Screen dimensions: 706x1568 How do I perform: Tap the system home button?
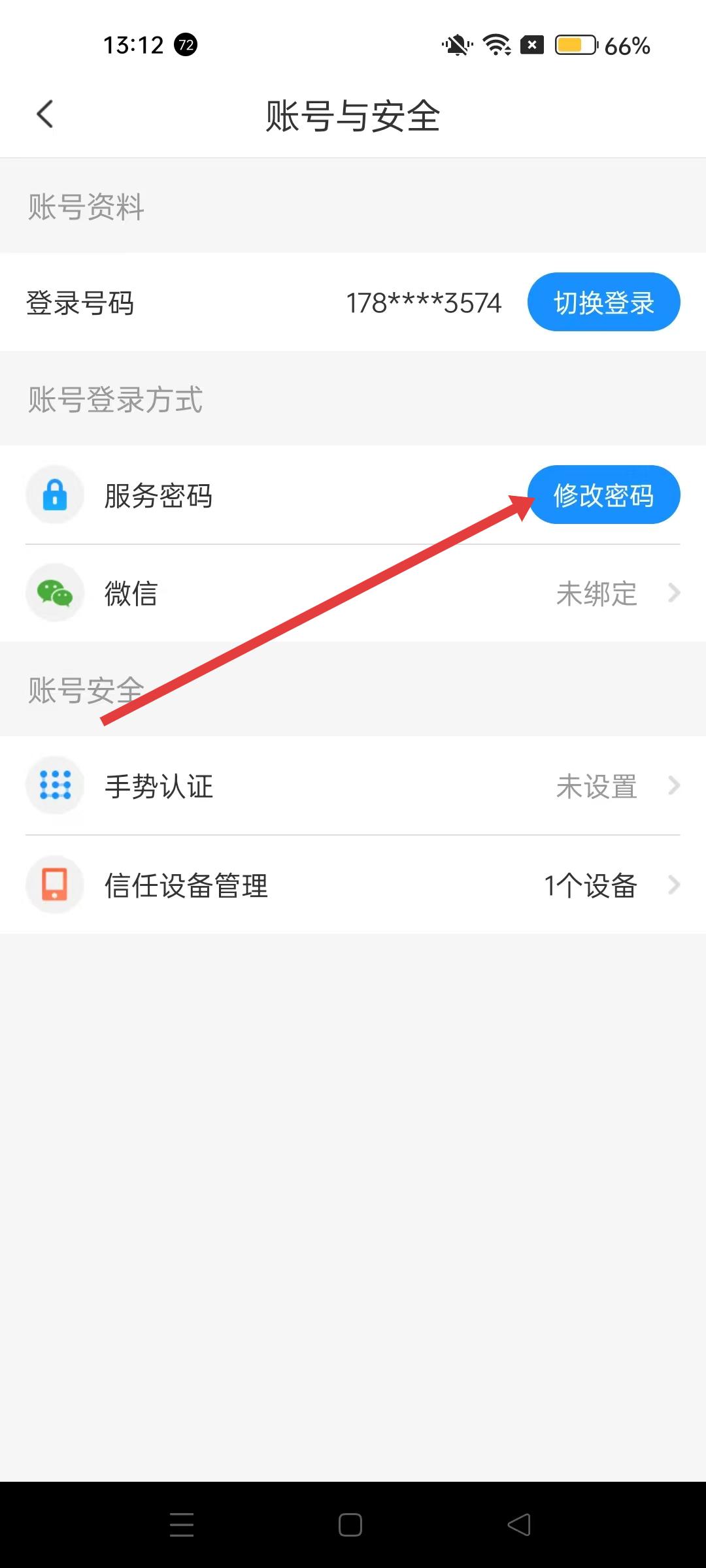pyautogui.click(x=350, y=1525)
